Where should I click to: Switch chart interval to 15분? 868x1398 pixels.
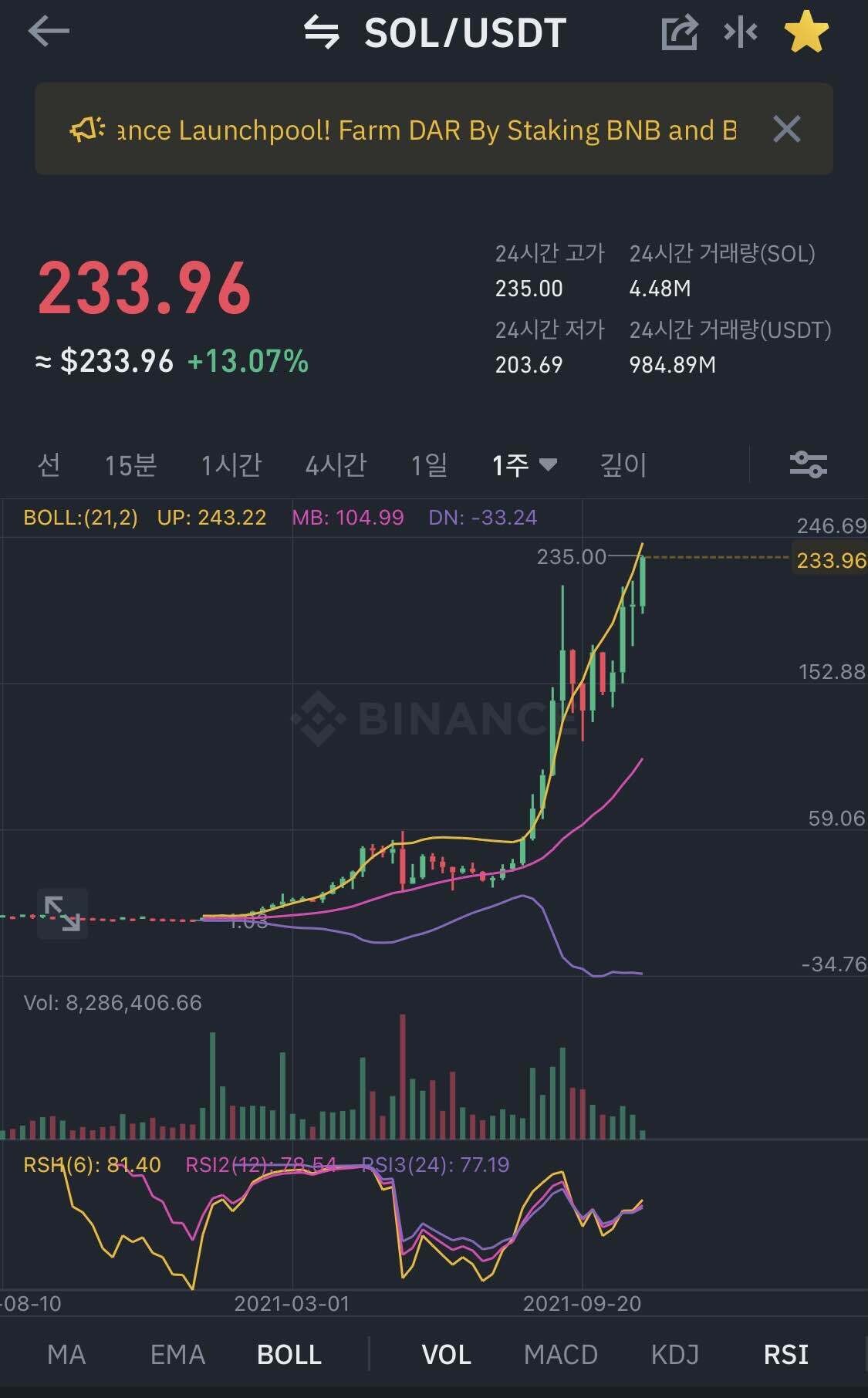(x=130, y=464)
